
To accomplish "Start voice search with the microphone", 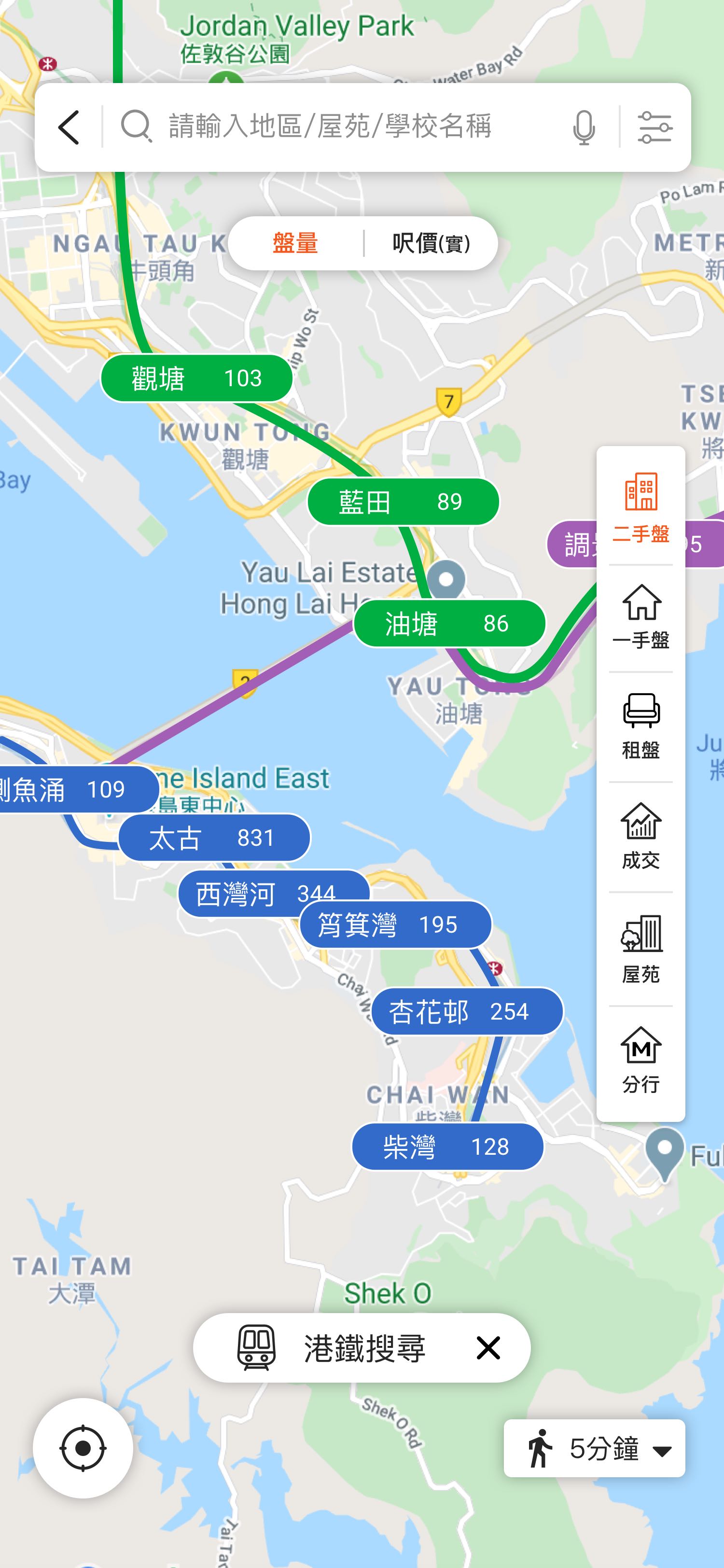I will 584,127.
